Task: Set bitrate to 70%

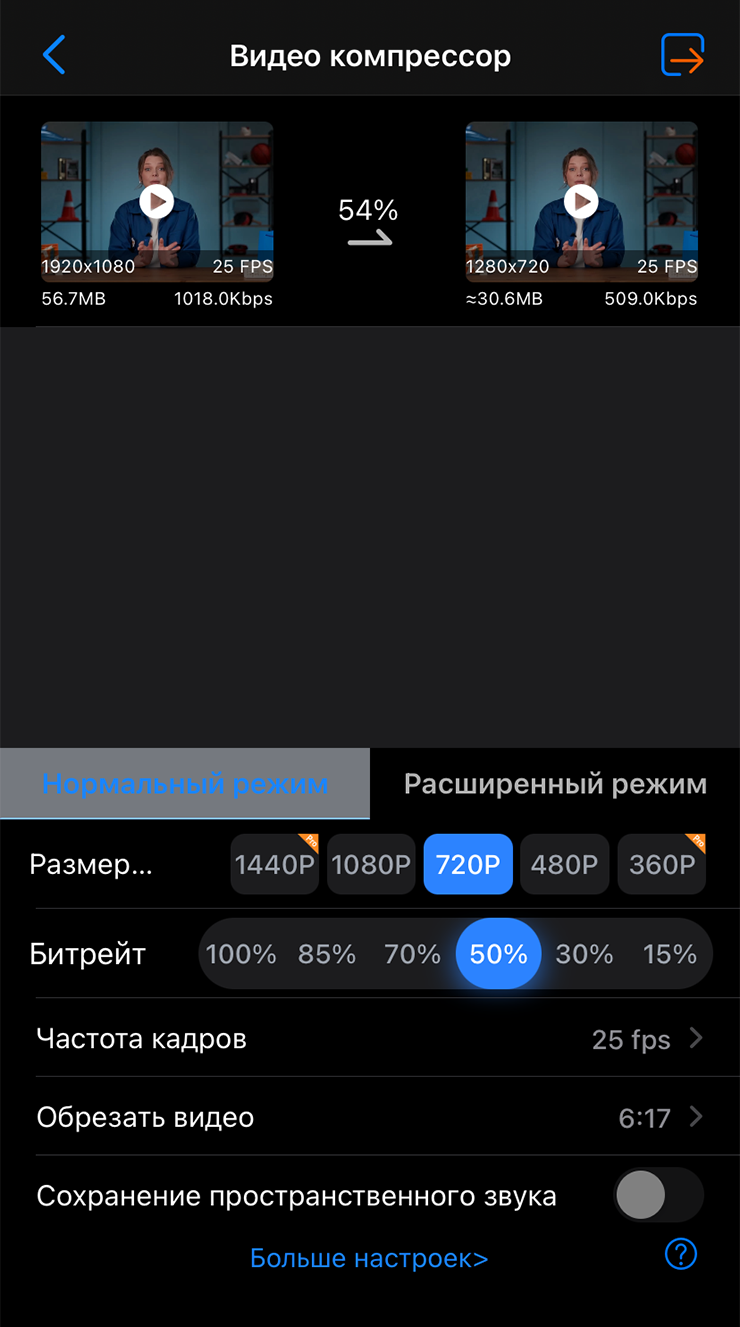Action: 413,954
